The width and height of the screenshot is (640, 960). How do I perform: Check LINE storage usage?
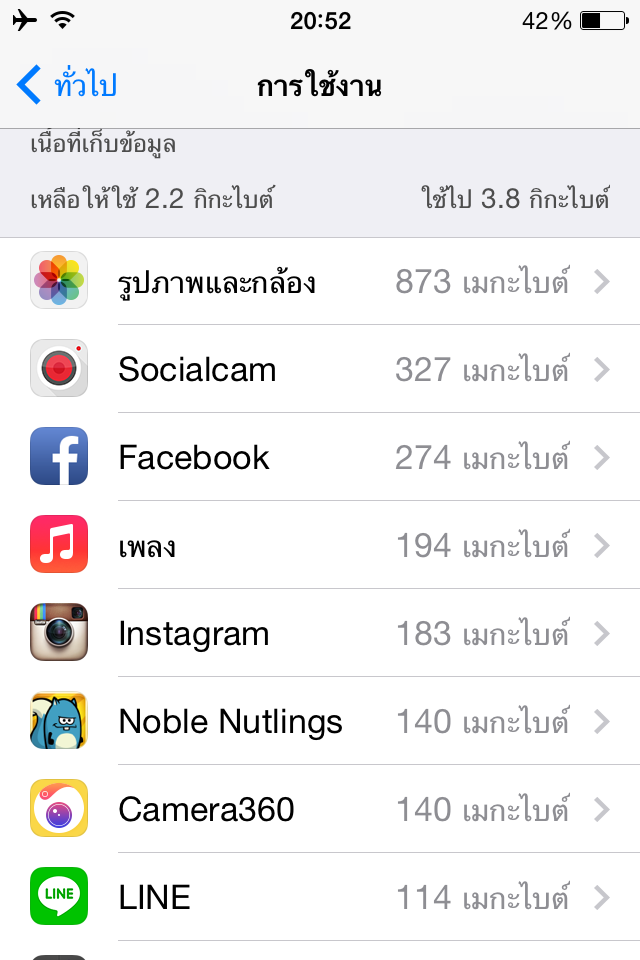pos(320,898)
